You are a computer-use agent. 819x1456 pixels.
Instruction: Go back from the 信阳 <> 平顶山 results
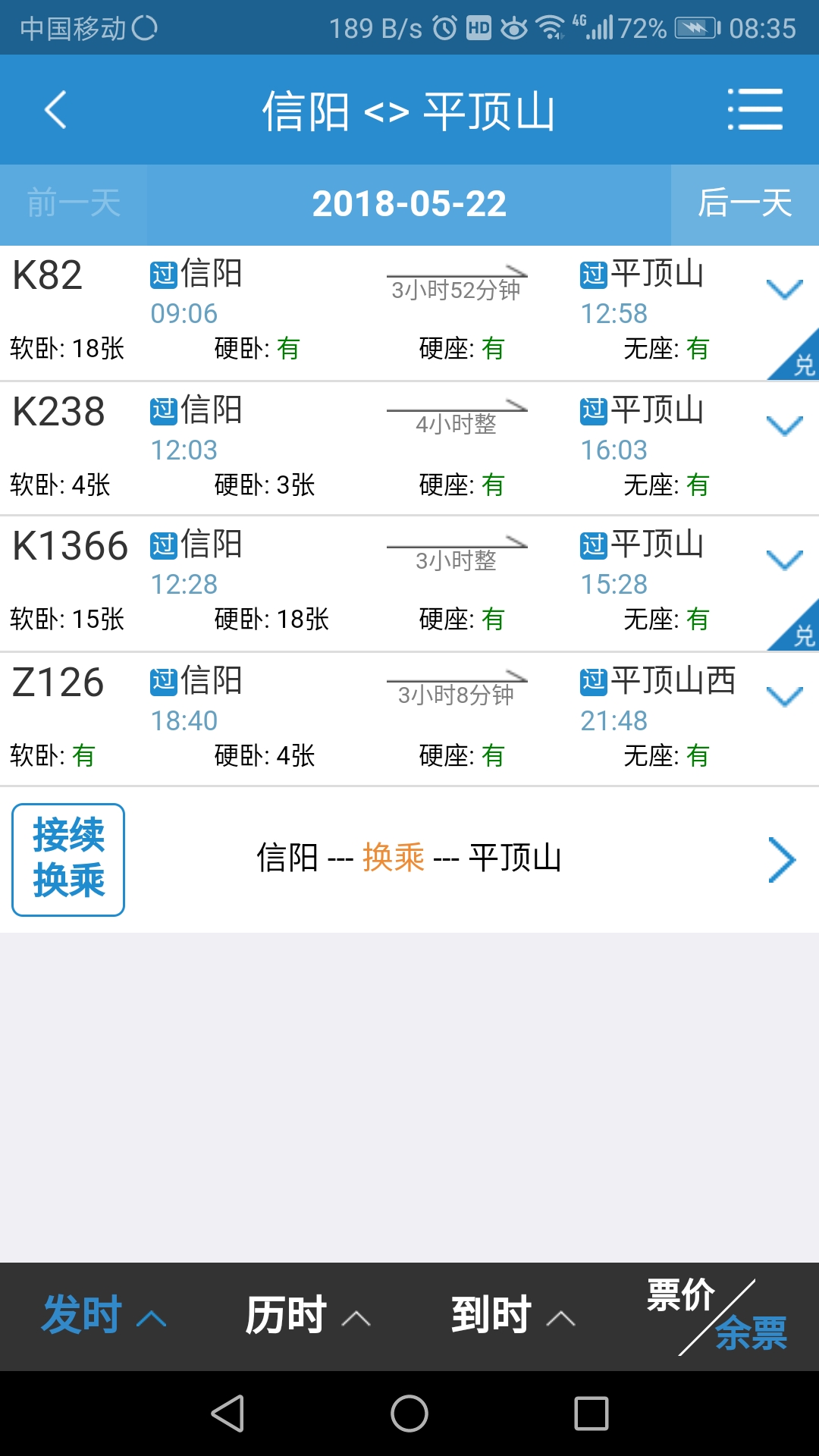(56, 110)
